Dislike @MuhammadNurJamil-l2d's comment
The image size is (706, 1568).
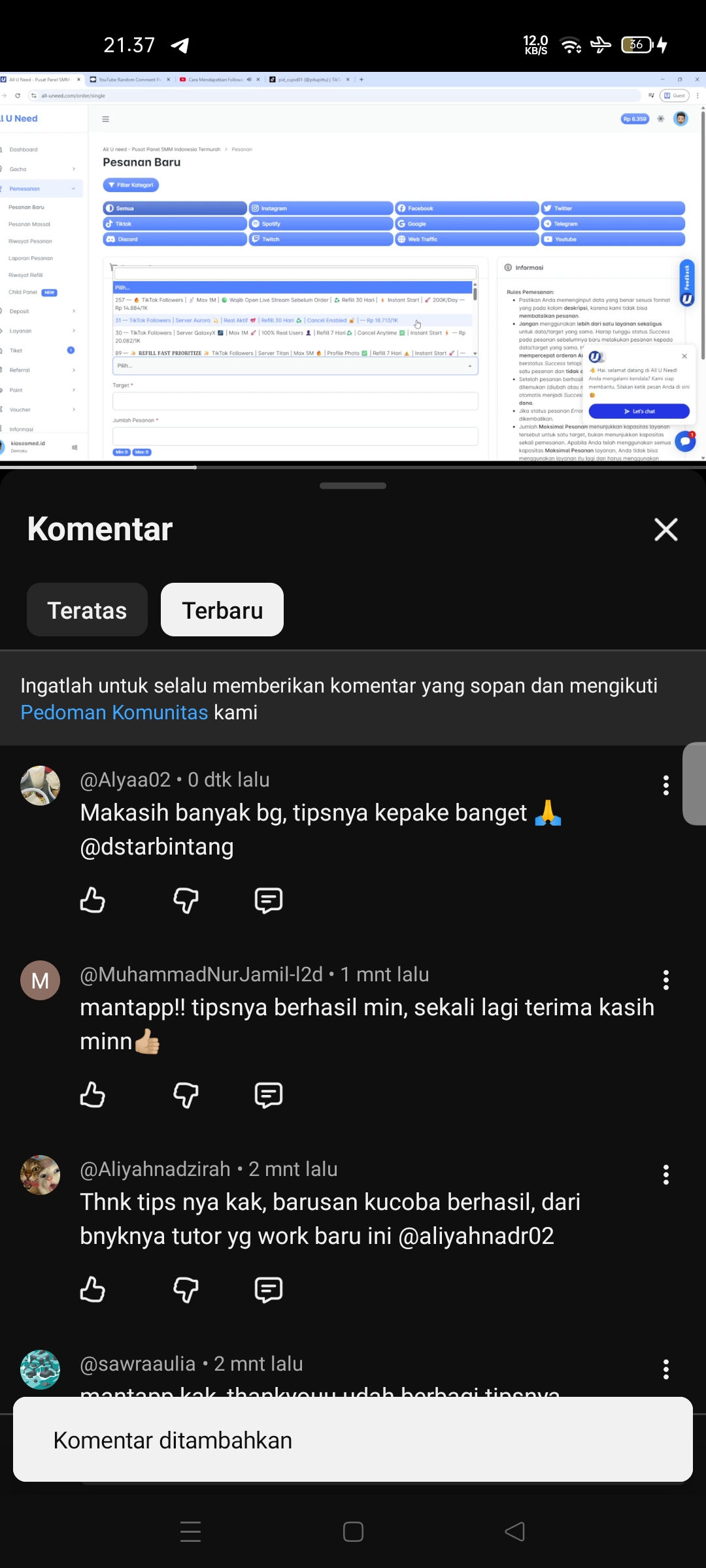pos(186,1095)
